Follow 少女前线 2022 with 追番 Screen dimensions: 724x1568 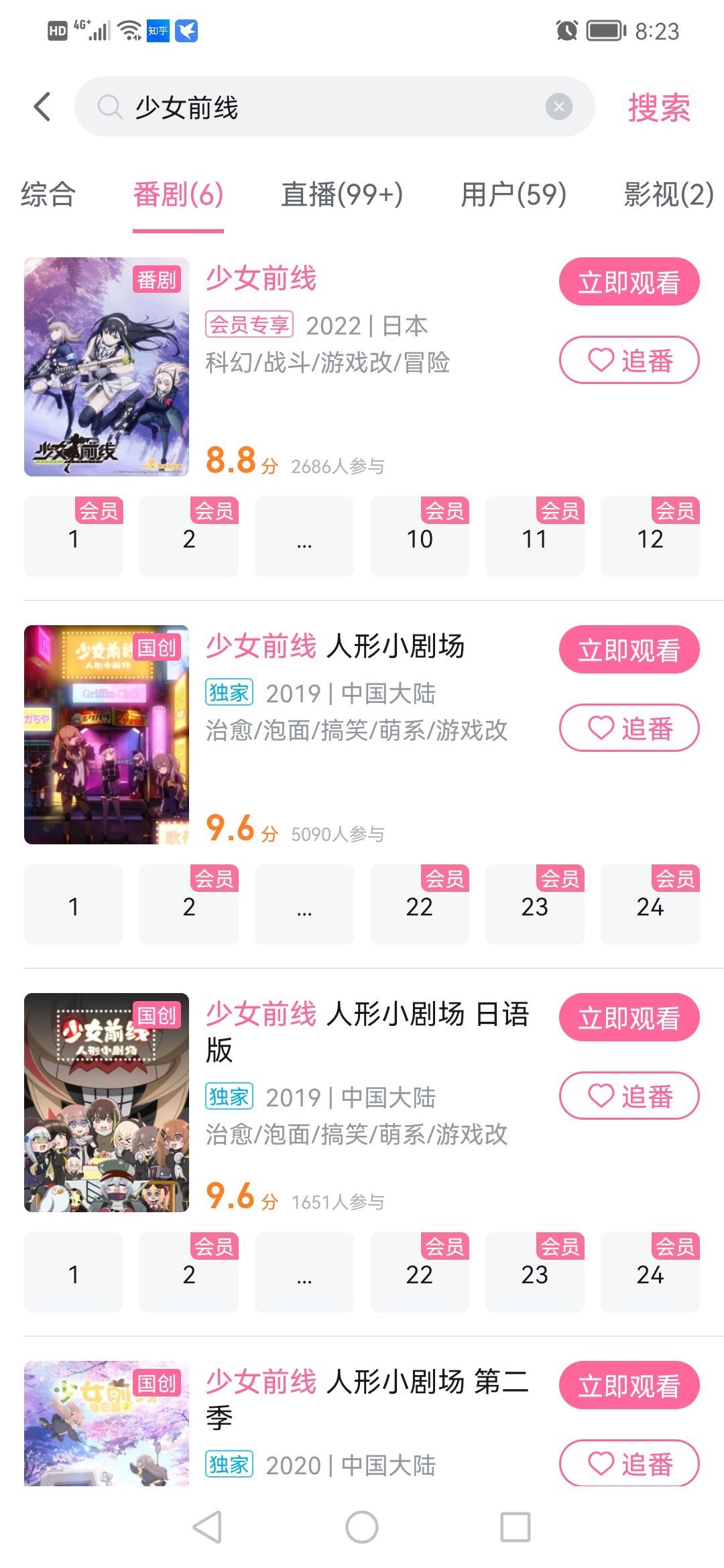point(629,361)
